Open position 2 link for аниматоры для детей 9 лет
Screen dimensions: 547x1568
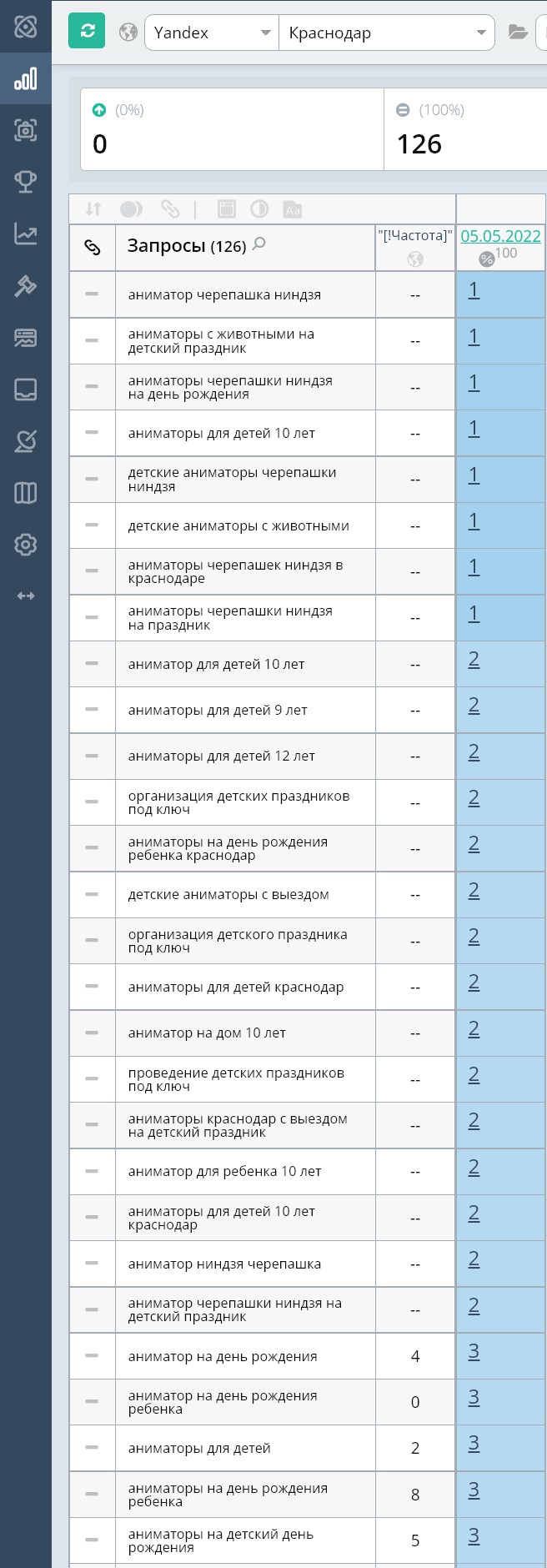point(474,706)
